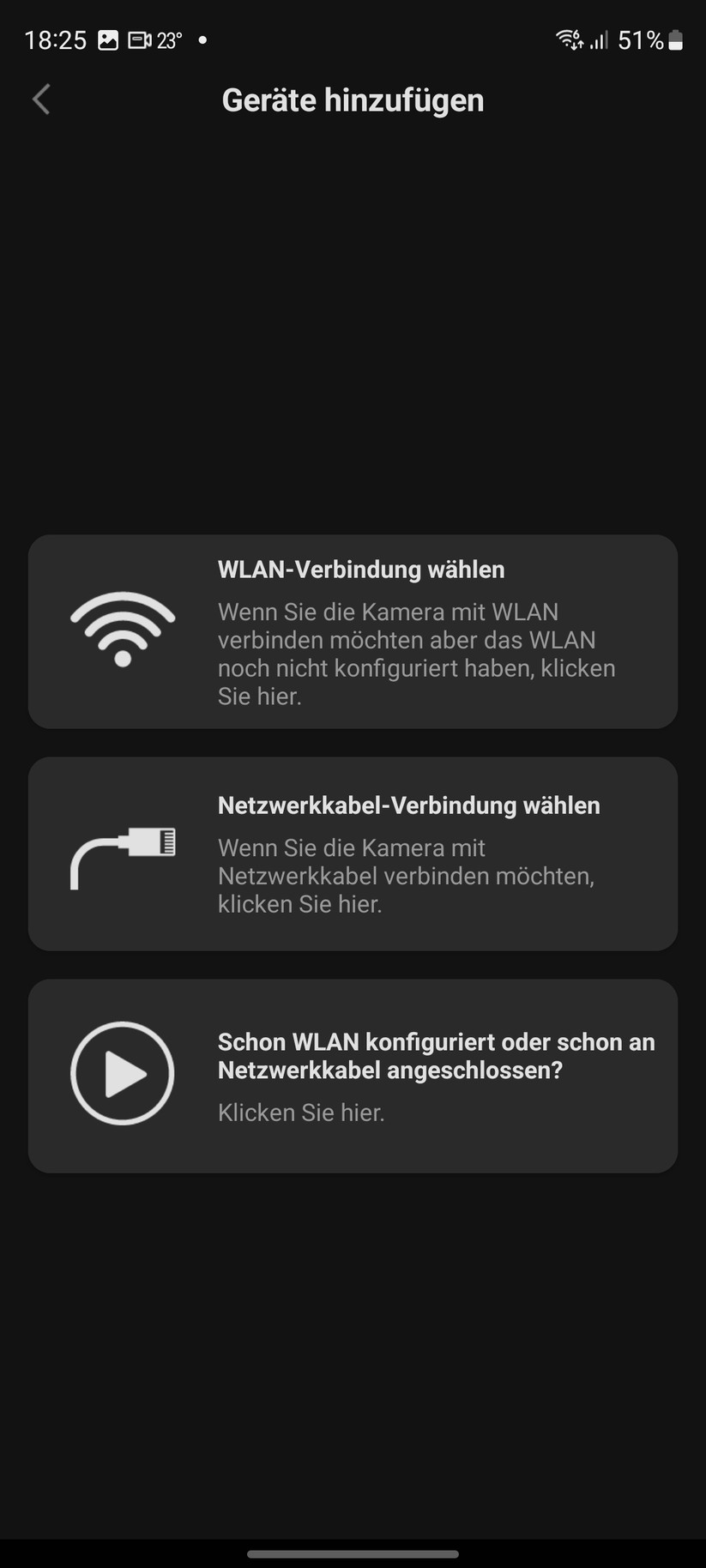Tap the WLAN signal icon on the first card

click(123, 628)
